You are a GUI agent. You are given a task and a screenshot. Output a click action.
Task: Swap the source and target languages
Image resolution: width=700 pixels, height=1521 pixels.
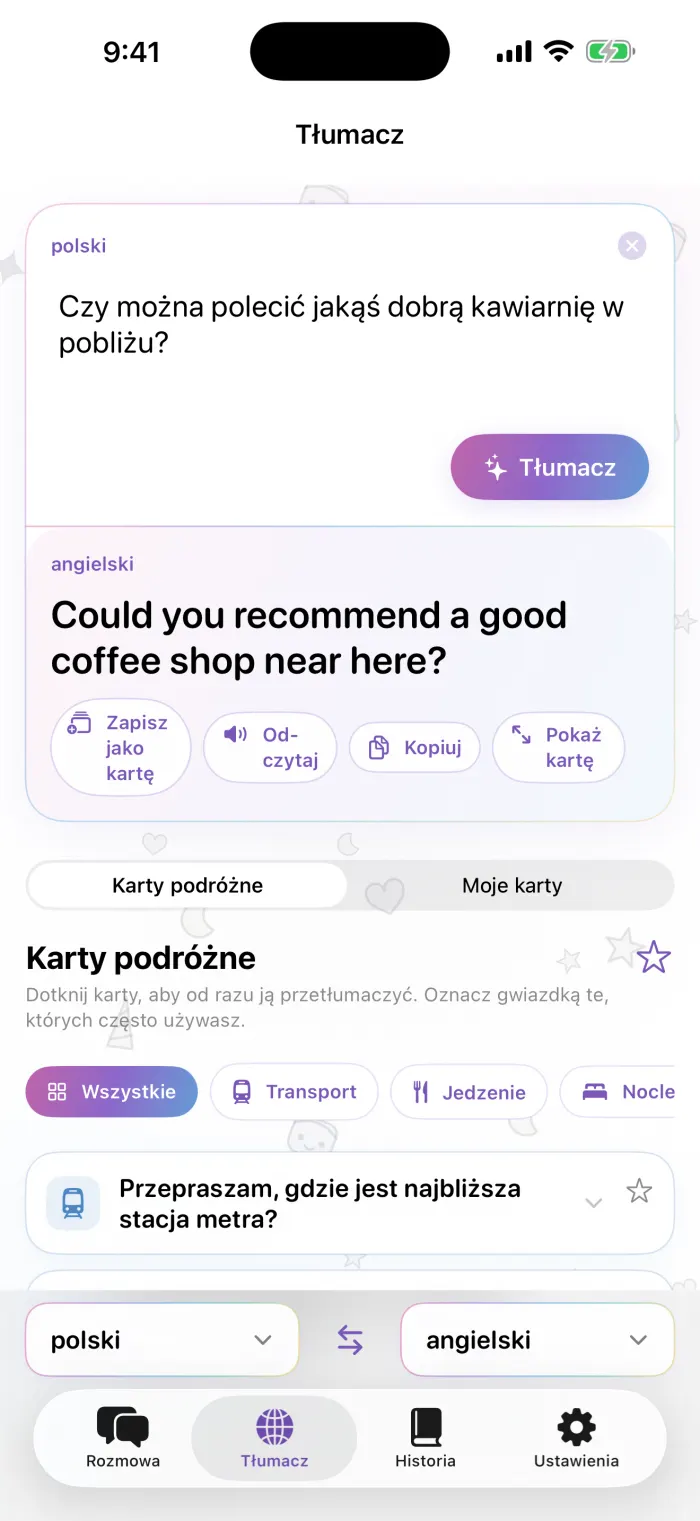click(x=350, y=1340)
